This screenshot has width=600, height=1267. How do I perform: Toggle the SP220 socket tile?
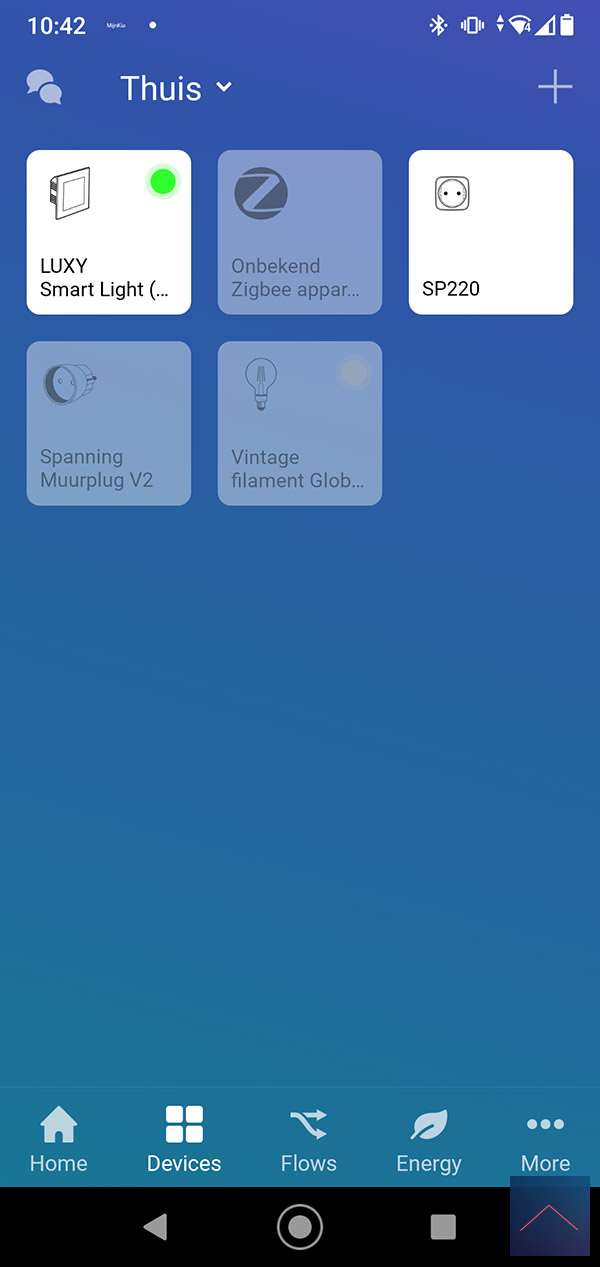click(x=491, y=232)
